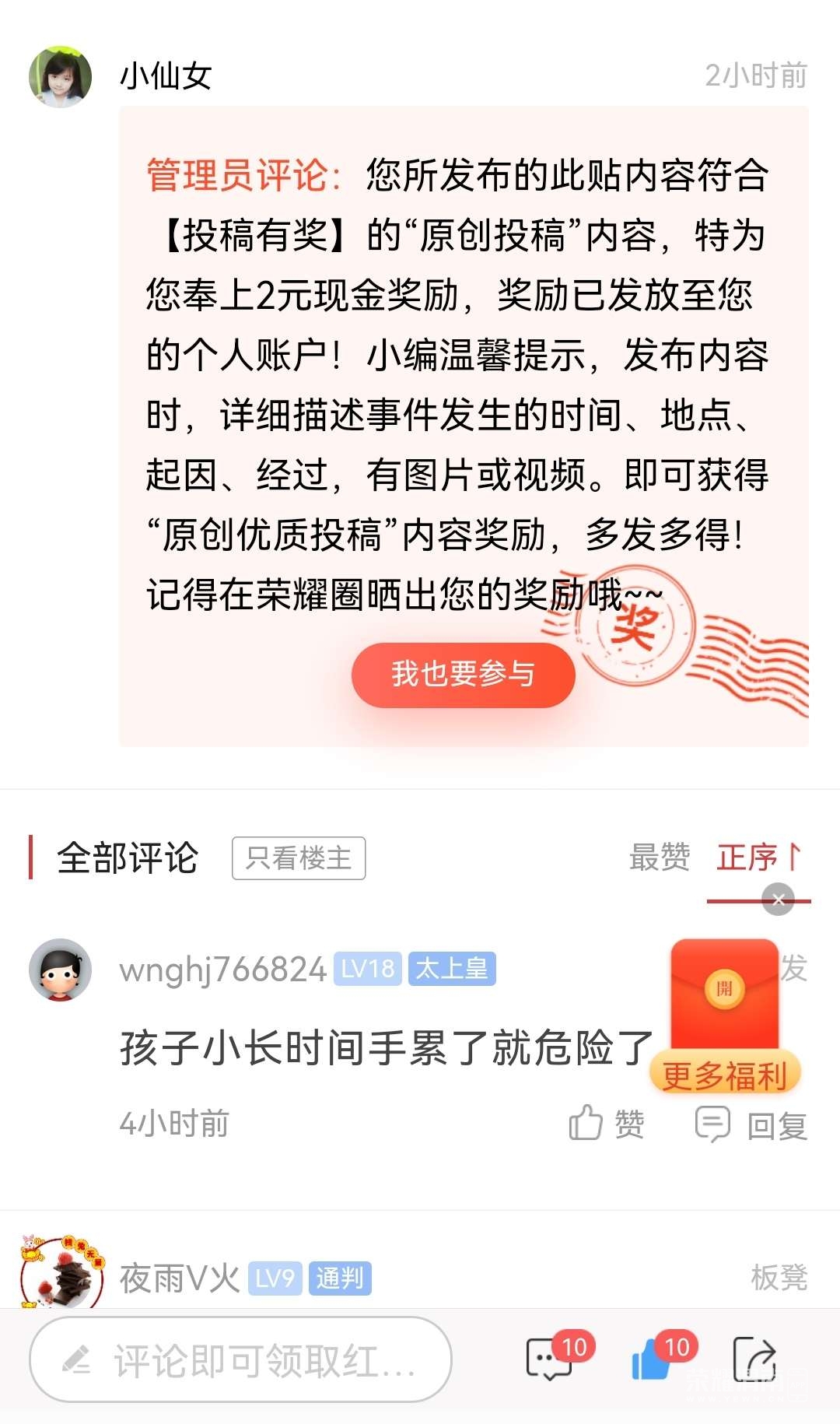Switch comment order to 正序
The image size is (840, 1424).
click(x=758, y=858)
